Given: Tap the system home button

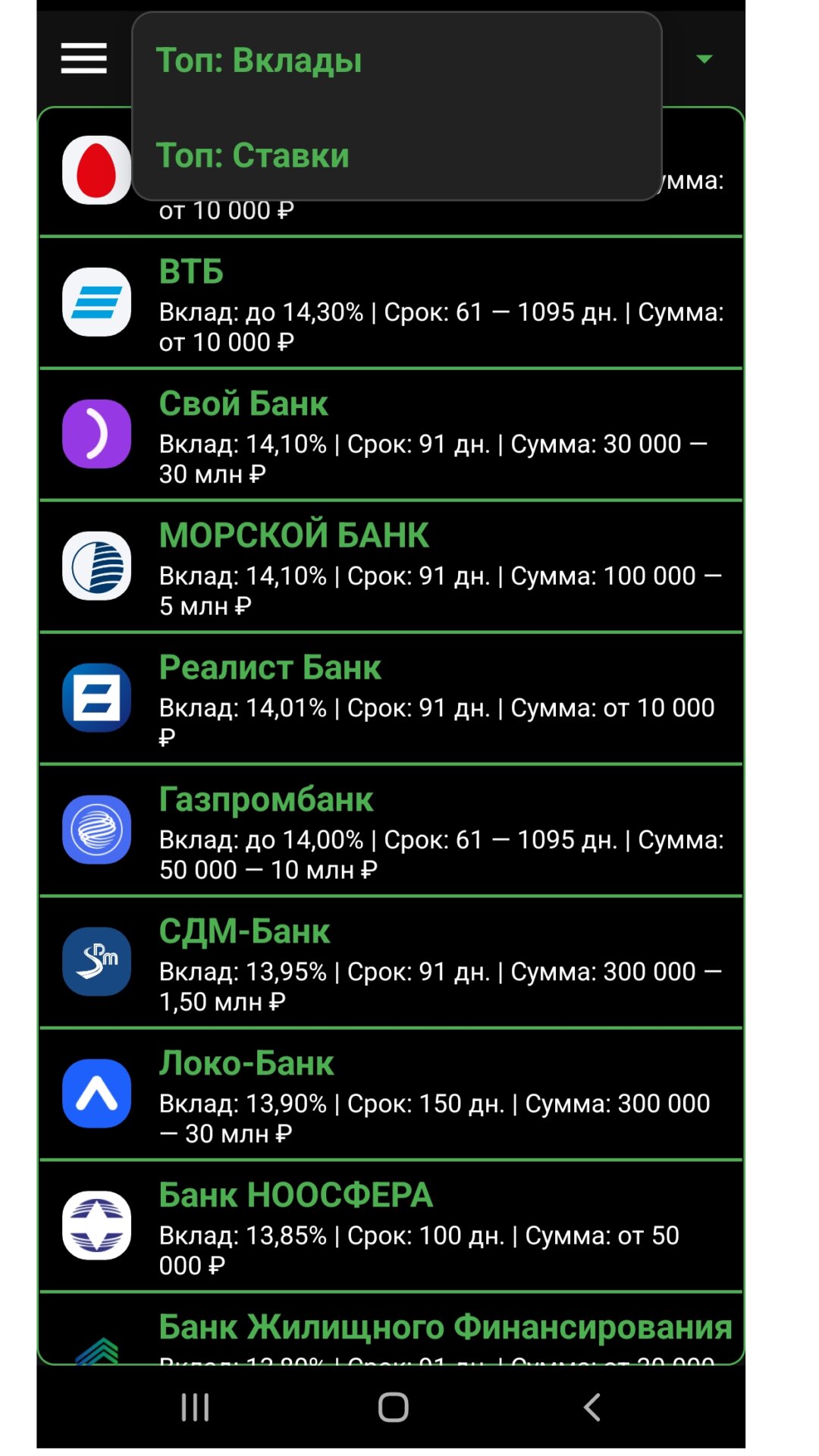Looking at the screenshot, I should [393, 1407].
